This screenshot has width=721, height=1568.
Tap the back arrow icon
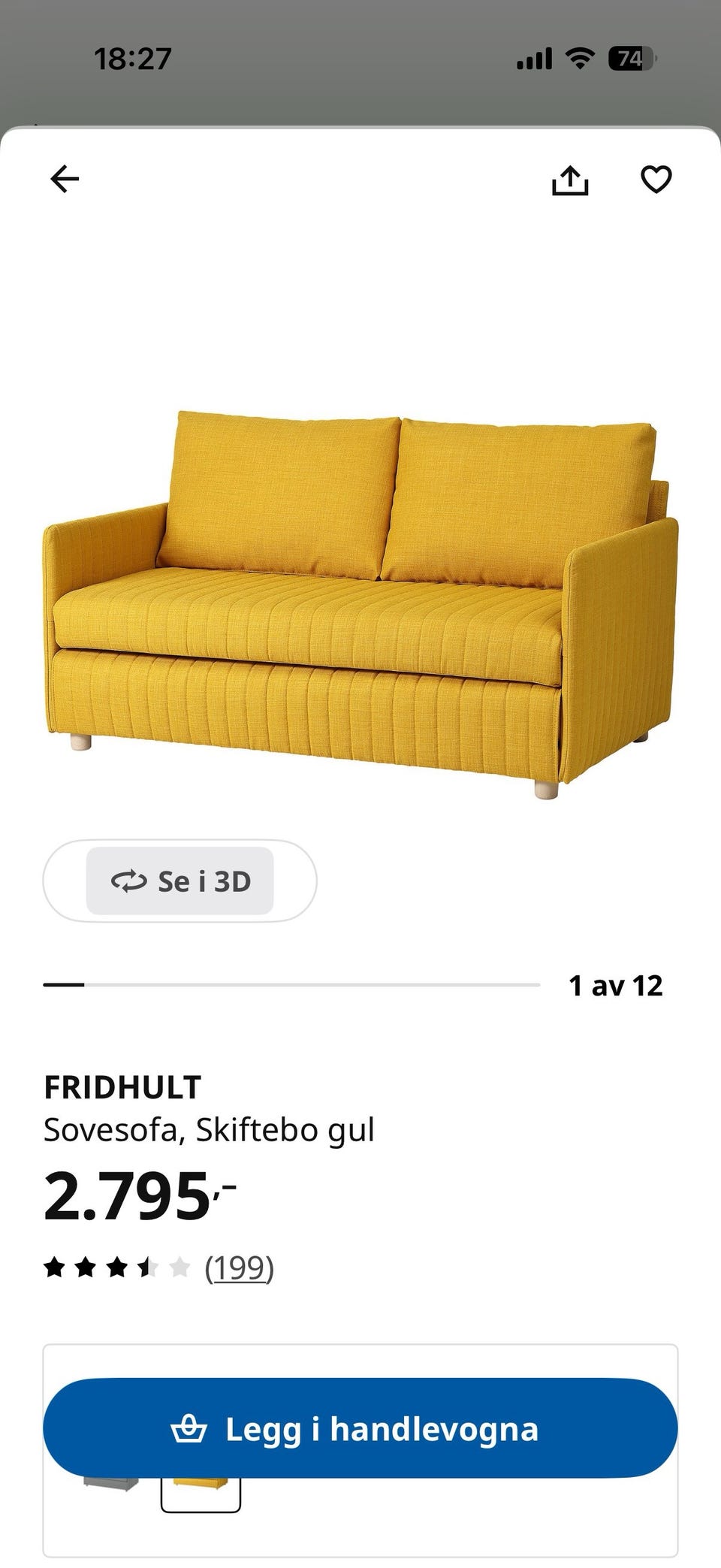65,179
